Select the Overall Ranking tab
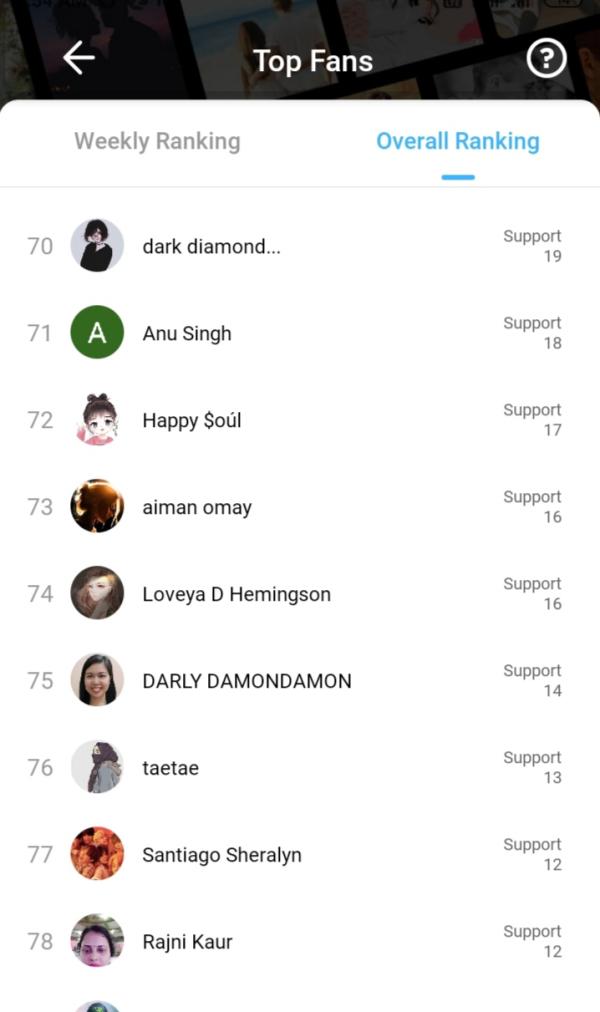Image resolution: width=600 pixels, height=1012 pixels. click(457, 141)
